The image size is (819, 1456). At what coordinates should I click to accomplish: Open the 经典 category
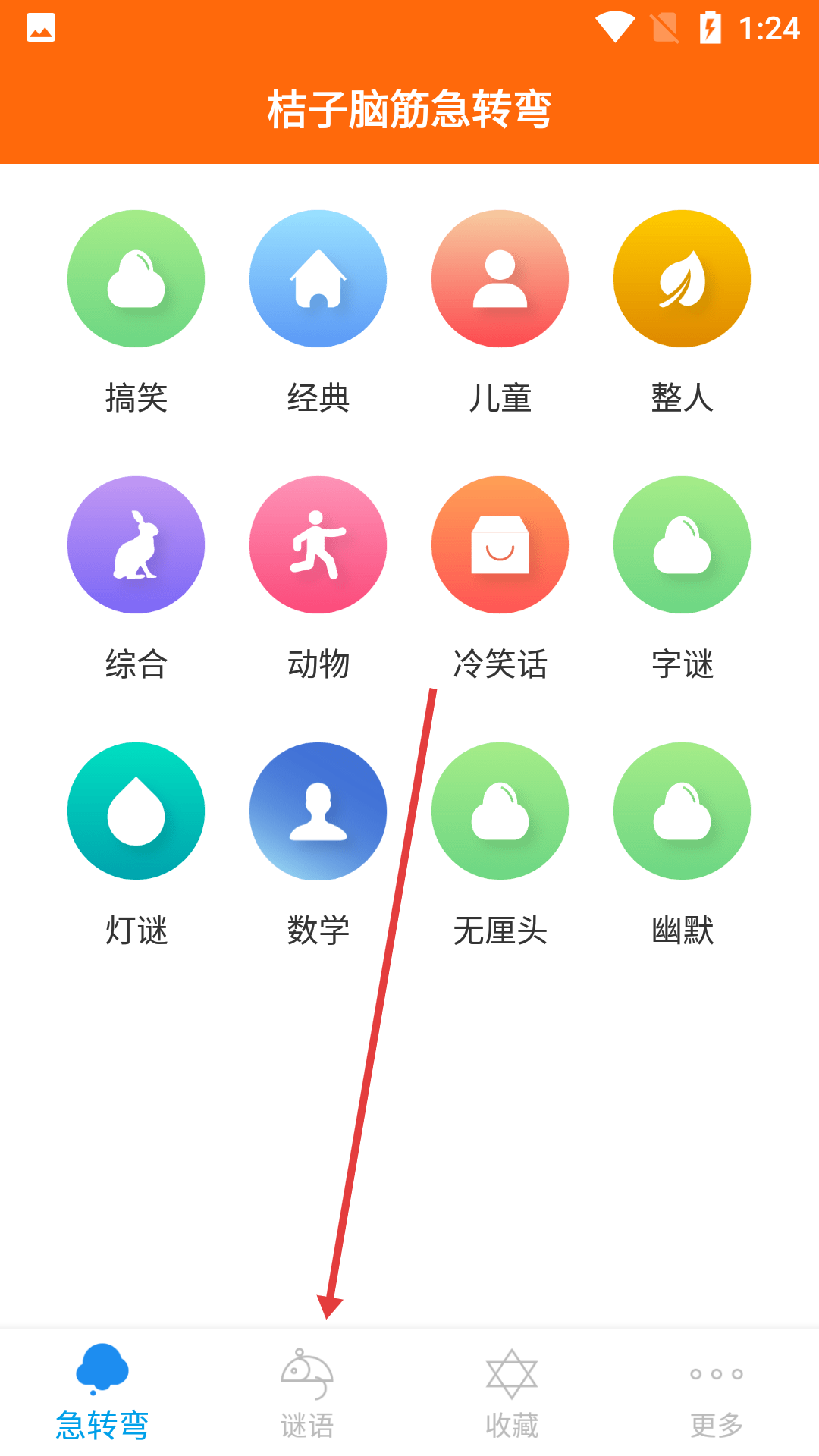(318, 279)
